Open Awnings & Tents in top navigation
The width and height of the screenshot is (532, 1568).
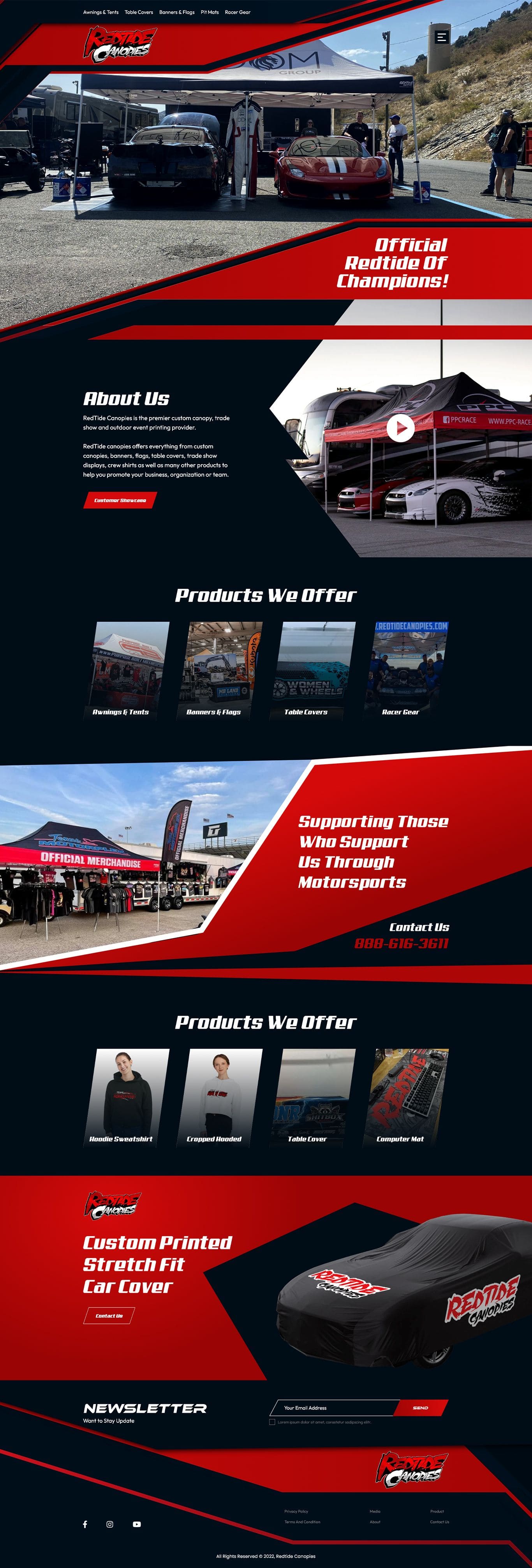(101, 12)
